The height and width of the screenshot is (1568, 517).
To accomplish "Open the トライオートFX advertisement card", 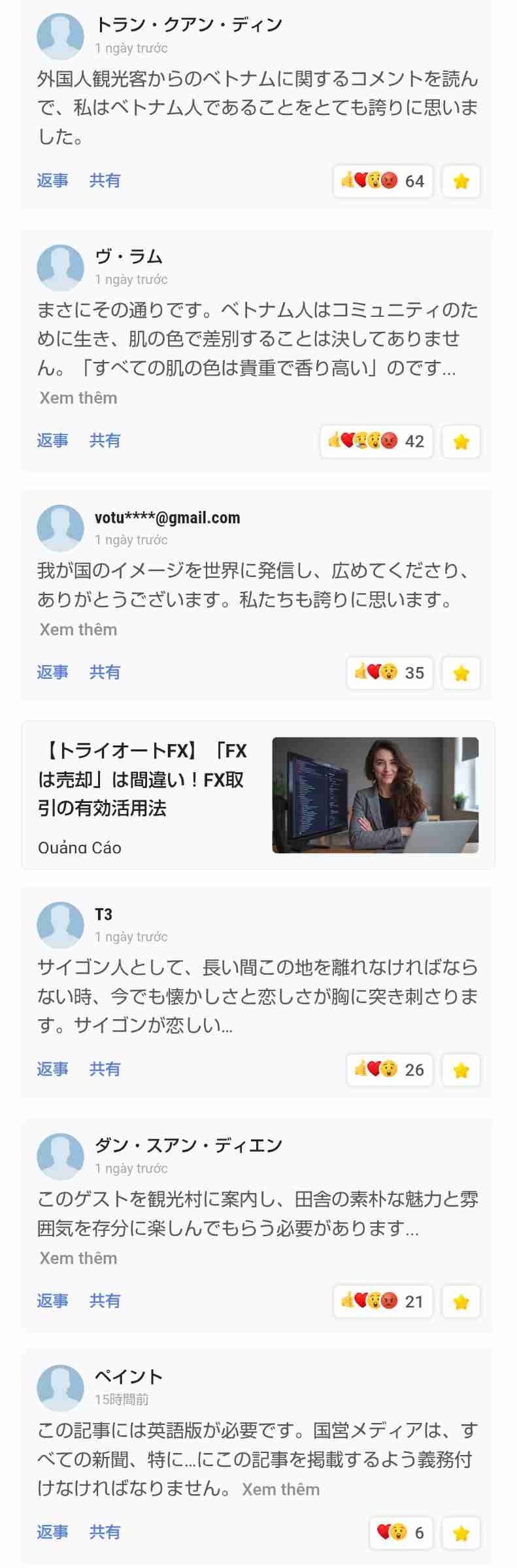I will click(258, 795).
